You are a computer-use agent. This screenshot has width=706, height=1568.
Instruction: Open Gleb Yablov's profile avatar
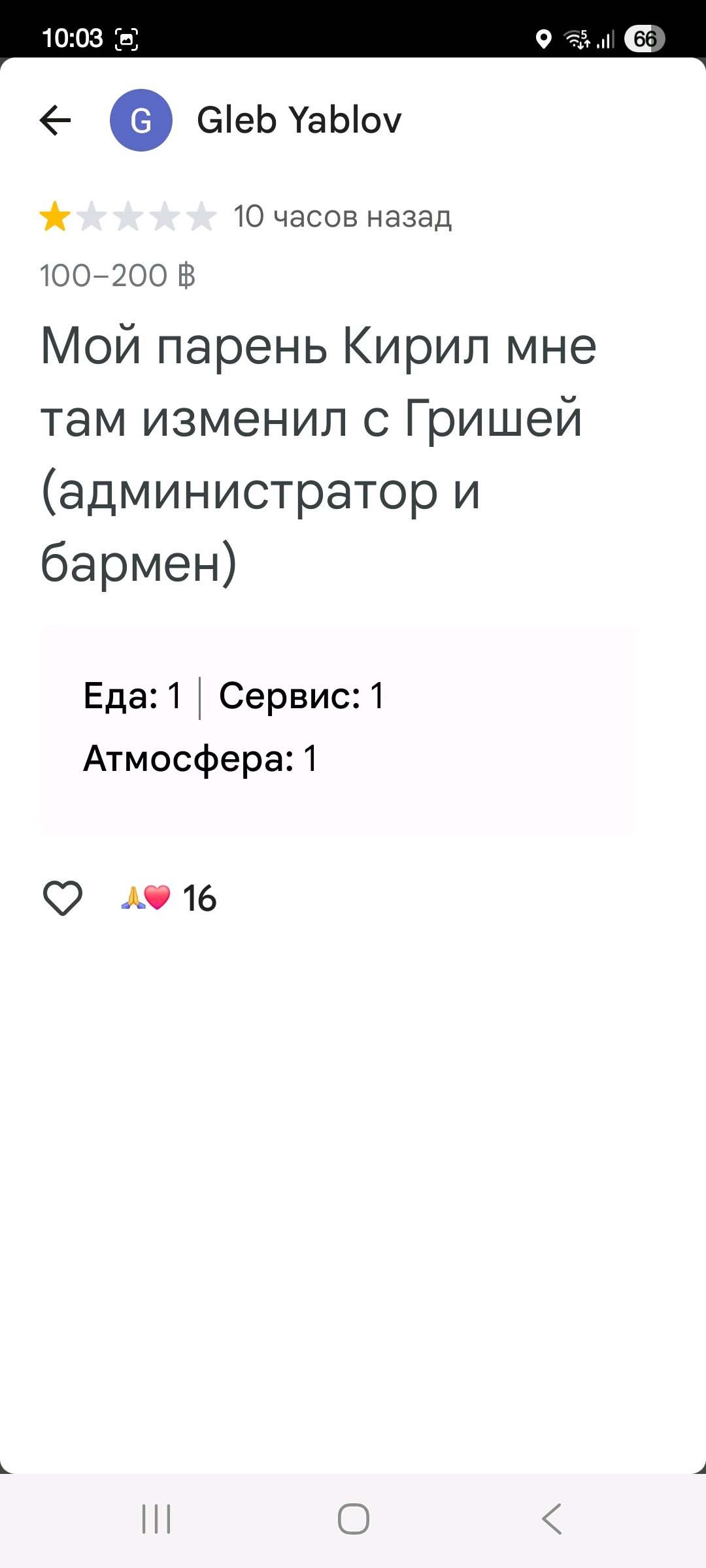pos(141,120)
